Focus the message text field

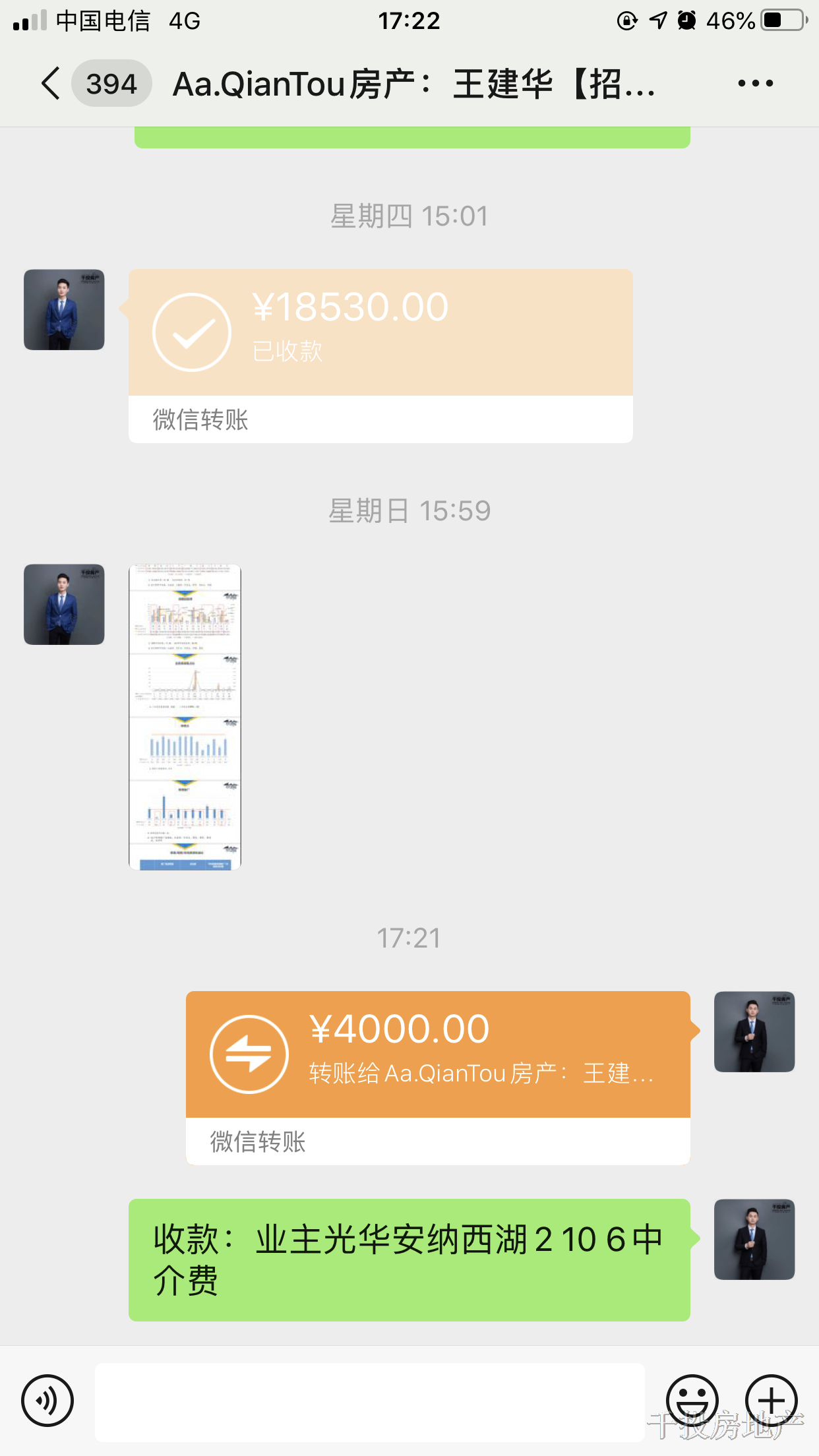369,1402
